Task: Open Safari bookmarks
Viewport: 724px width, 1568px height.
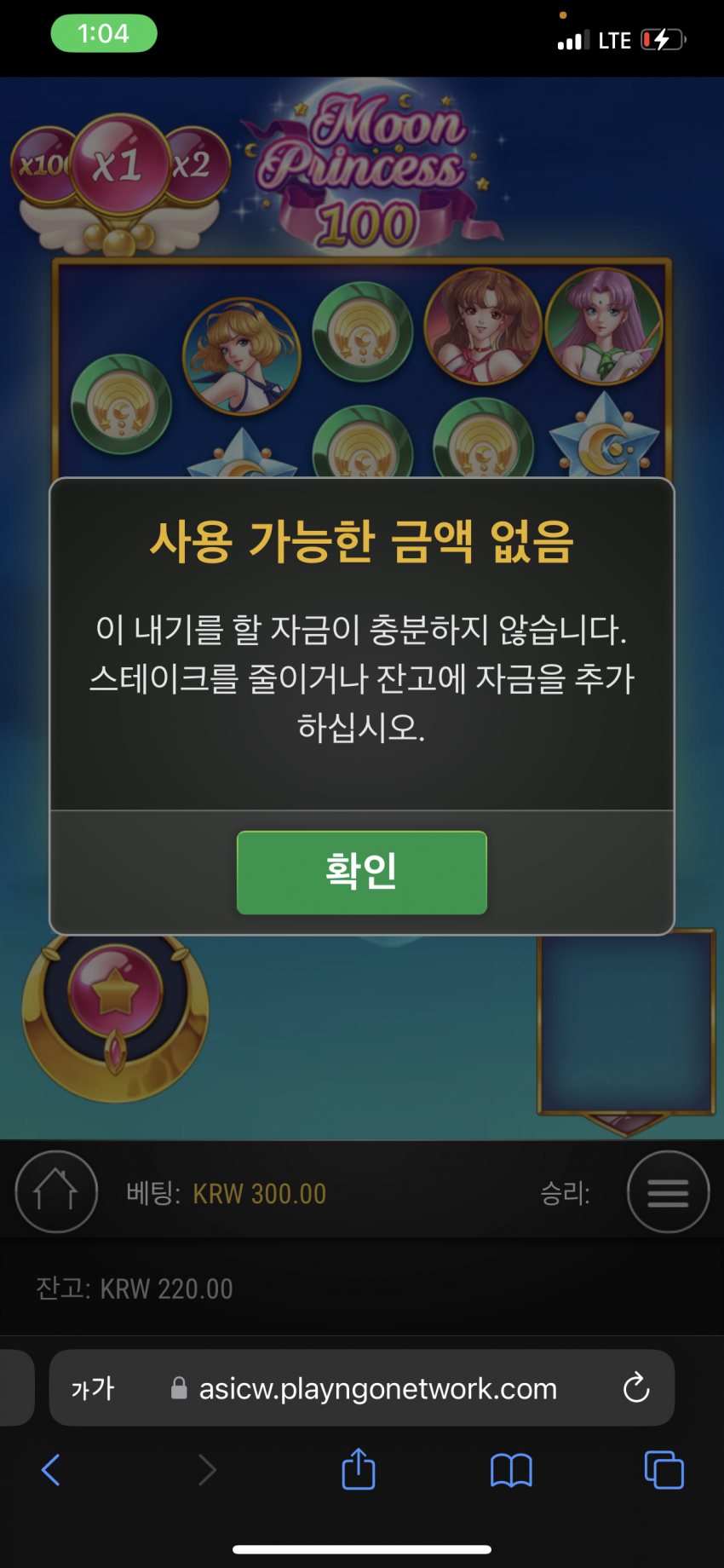Action: click(511, 1470)
